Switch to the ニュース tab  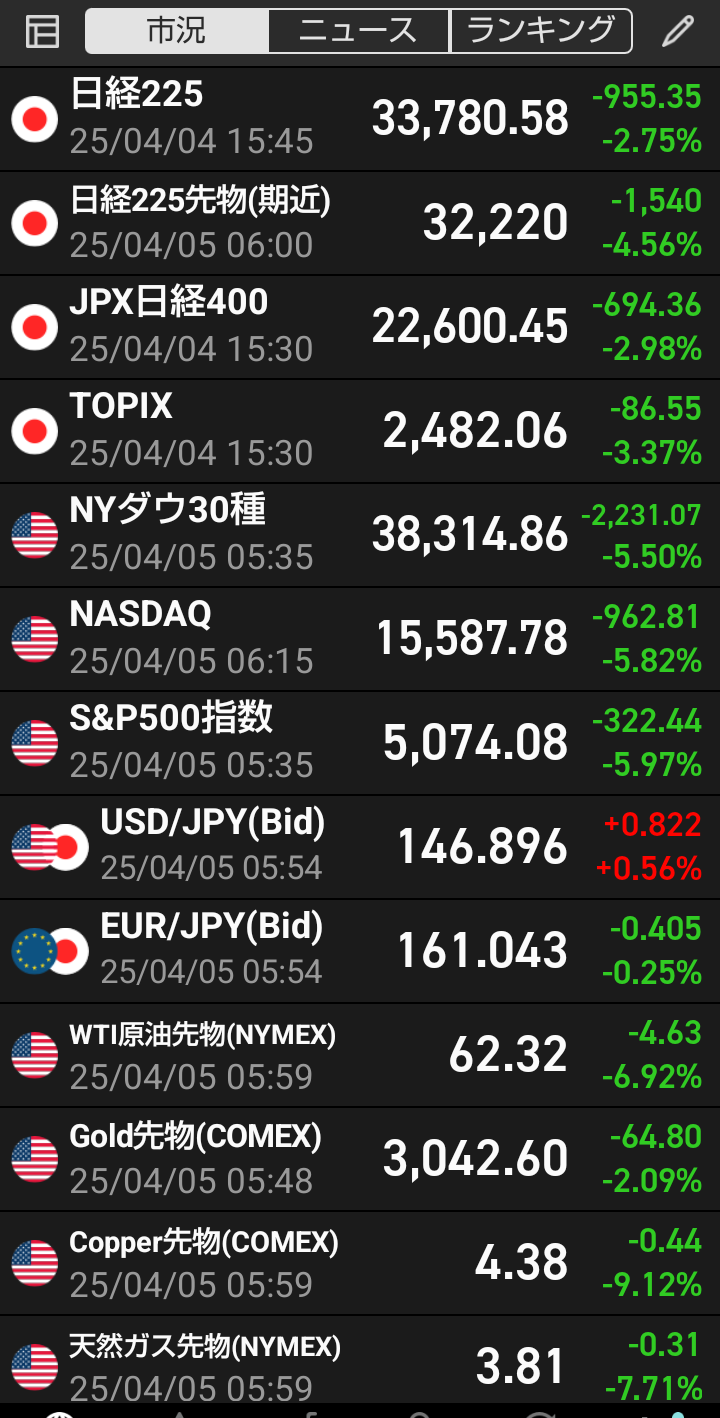[359, 31]
